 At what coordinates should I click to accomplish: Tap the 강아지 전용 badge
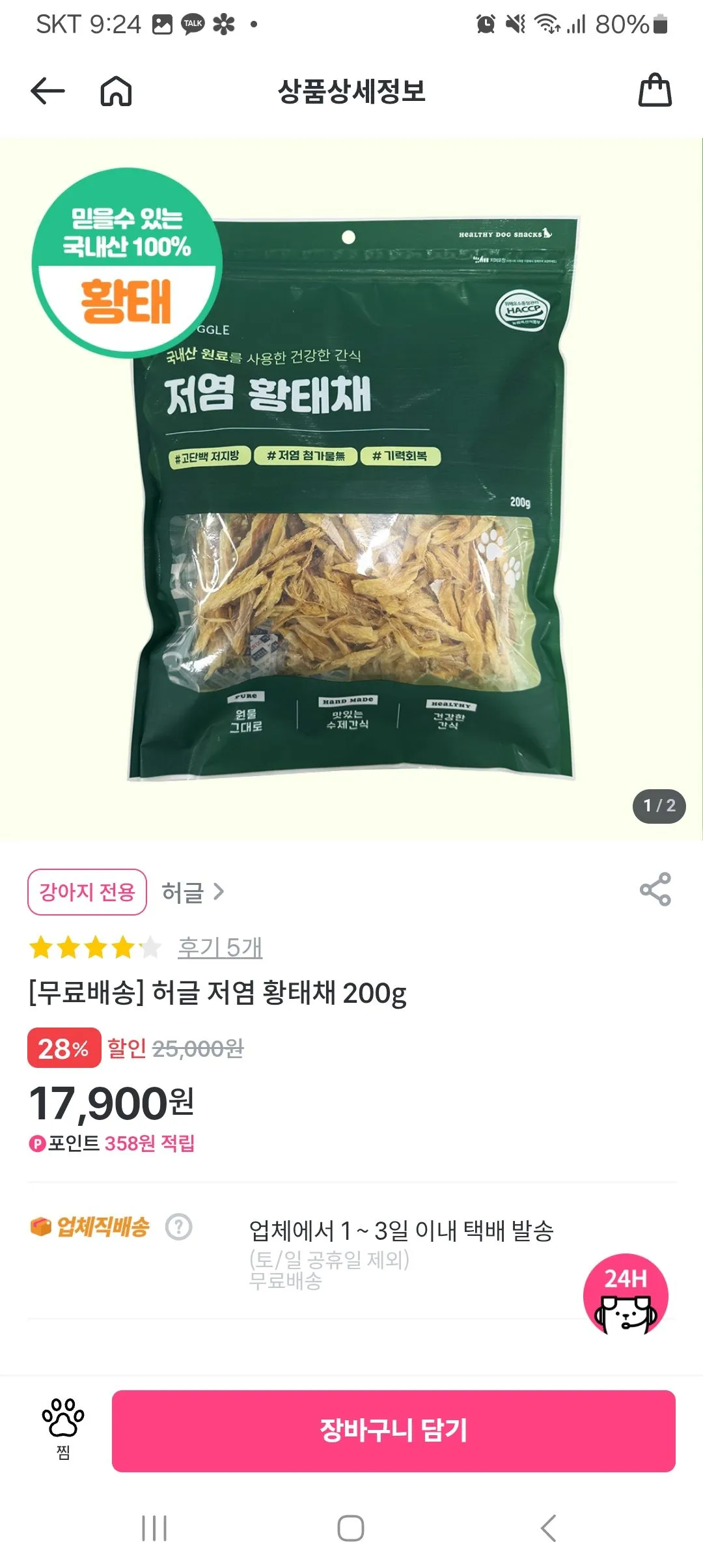(85, 893)
